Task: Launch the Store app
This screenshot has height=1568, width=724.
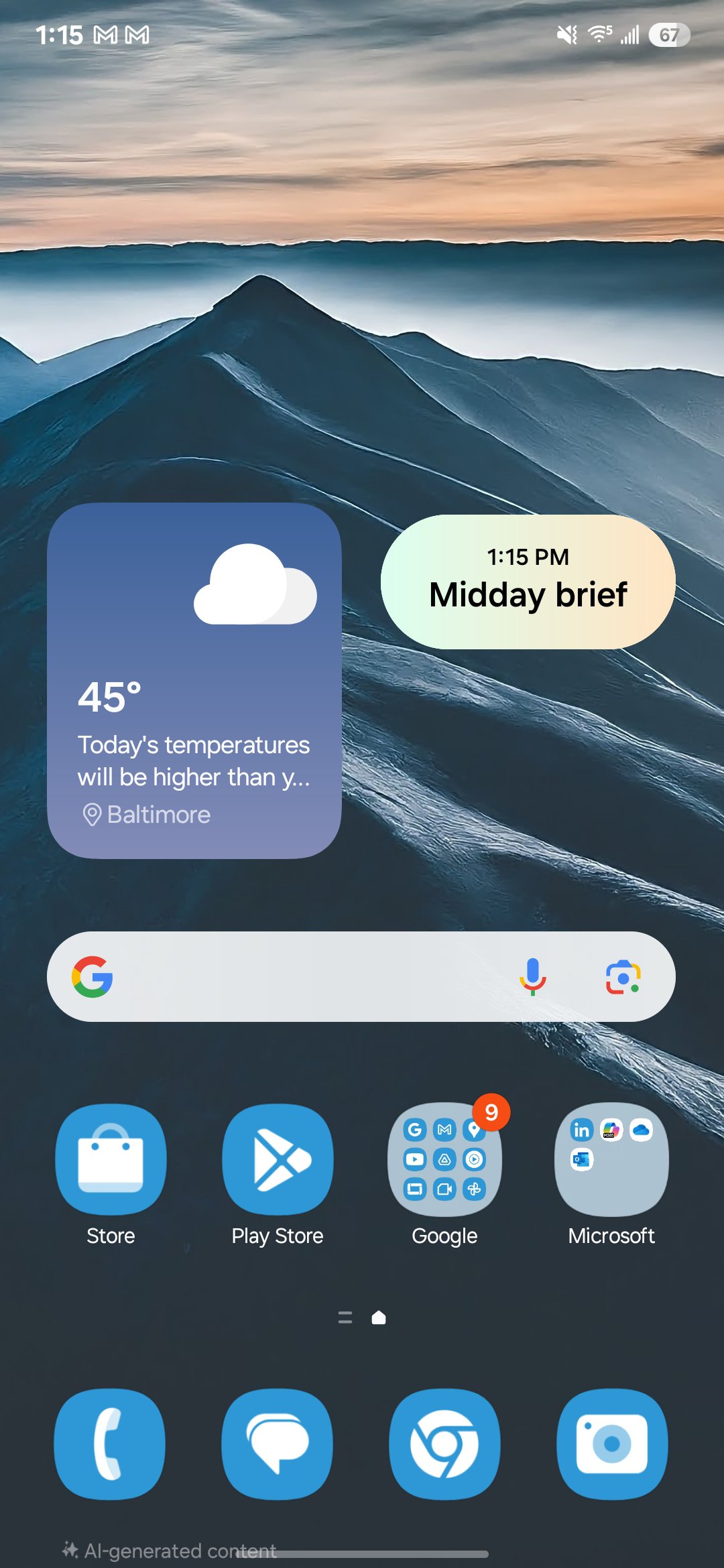Action: [111, 1159]
